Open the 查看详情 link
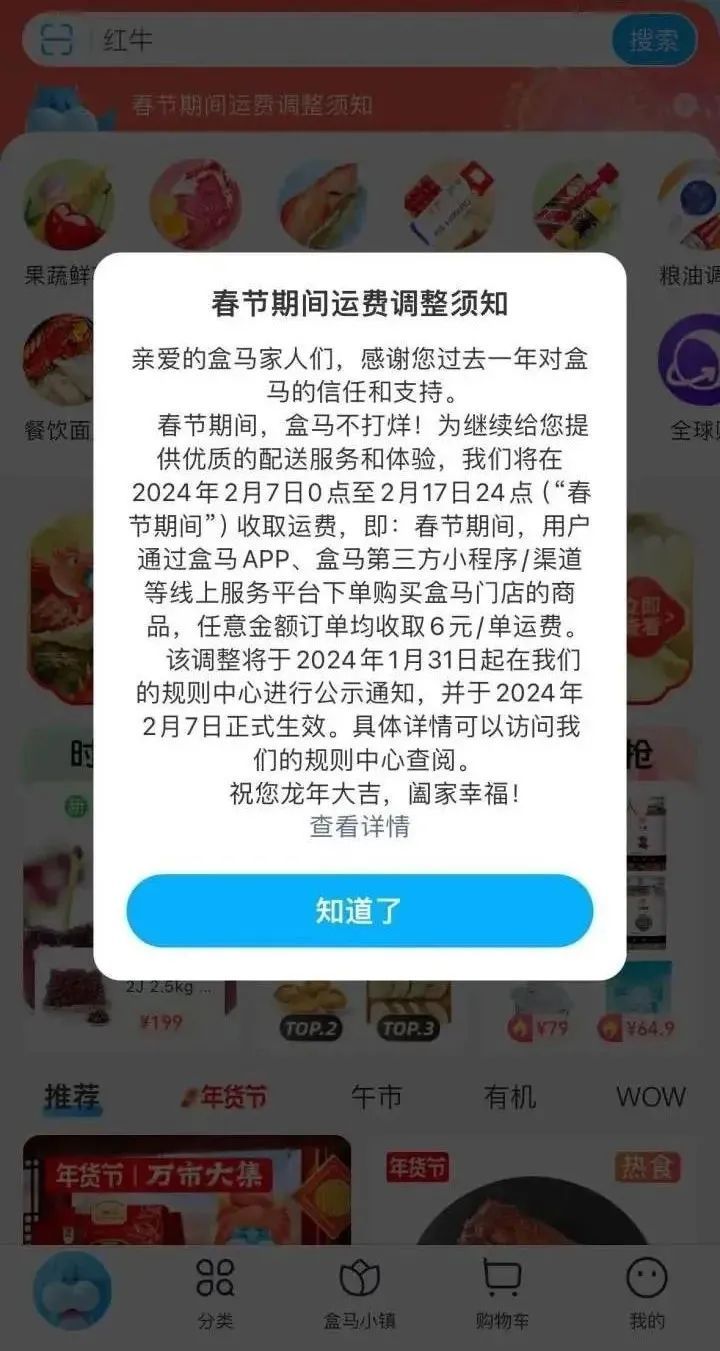Screen dimensions: 720x1351 pyautogui.click(x=359, y=826)
